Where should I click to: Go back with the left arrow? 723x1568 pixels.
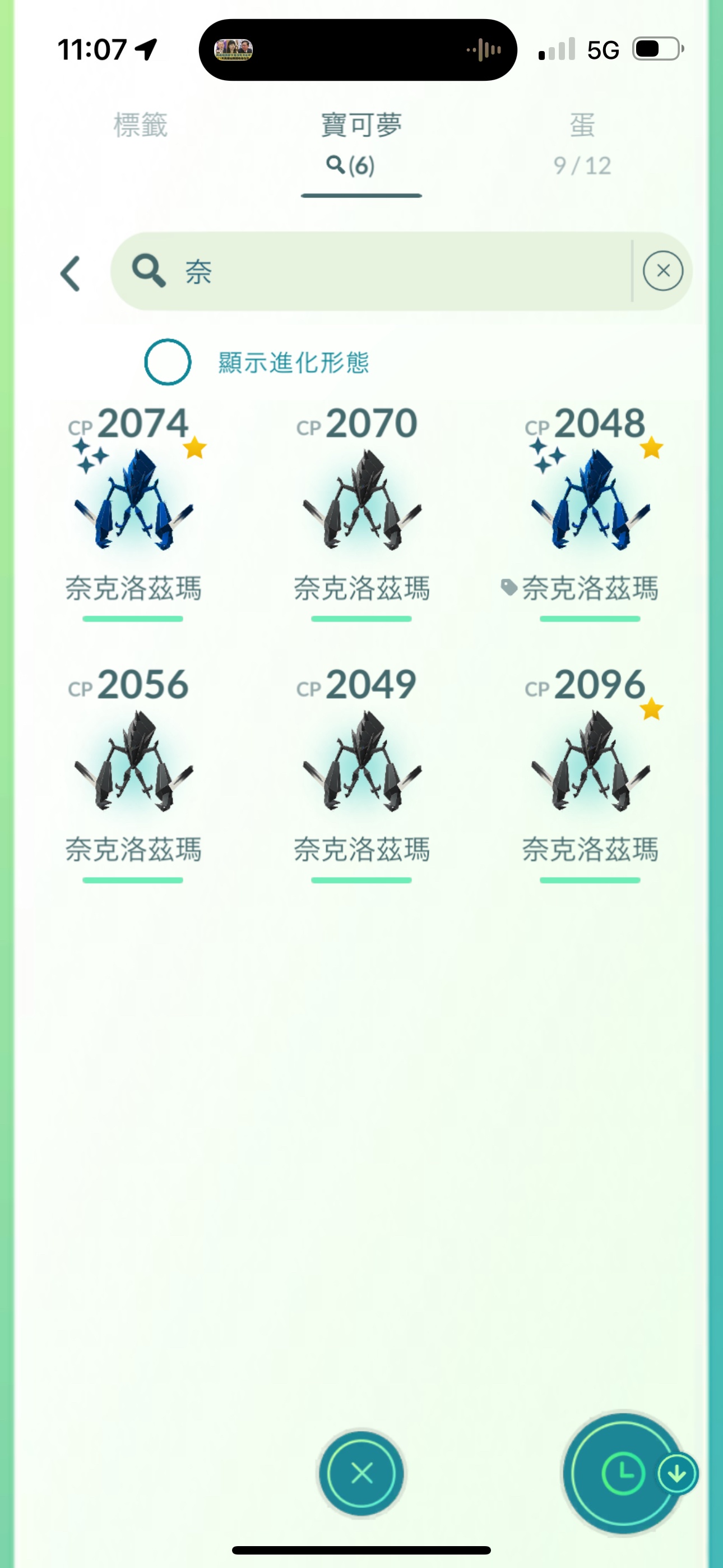(71, 273)
